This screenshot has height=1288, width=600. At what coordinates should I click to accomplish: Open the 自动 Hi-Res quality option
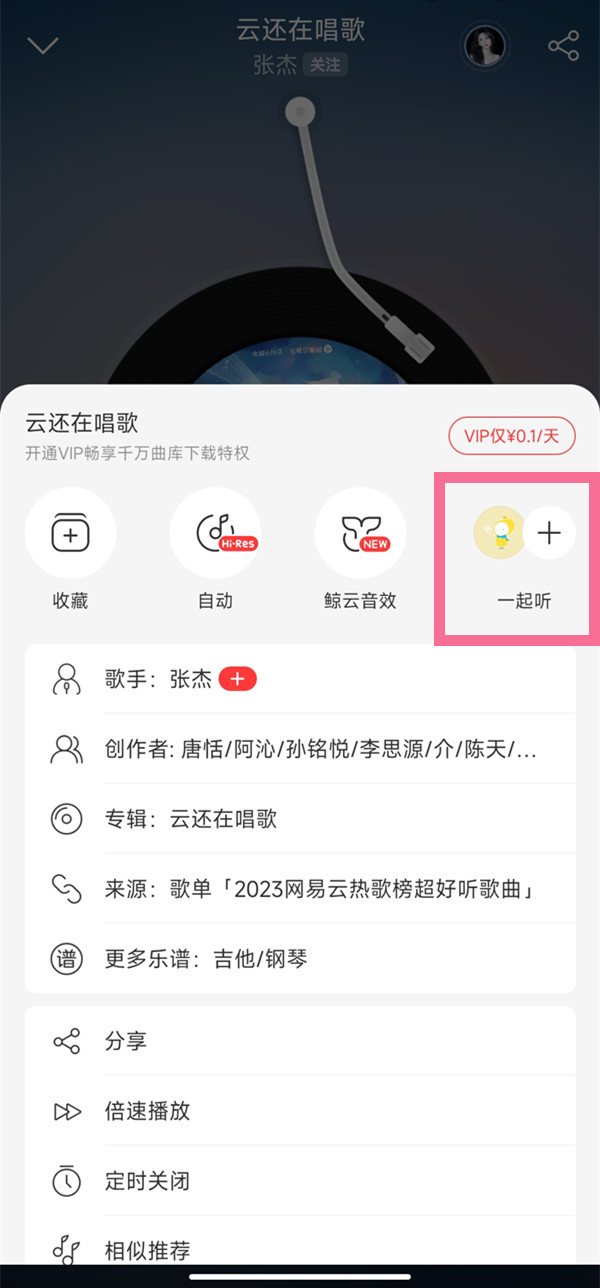click(215, 534)
